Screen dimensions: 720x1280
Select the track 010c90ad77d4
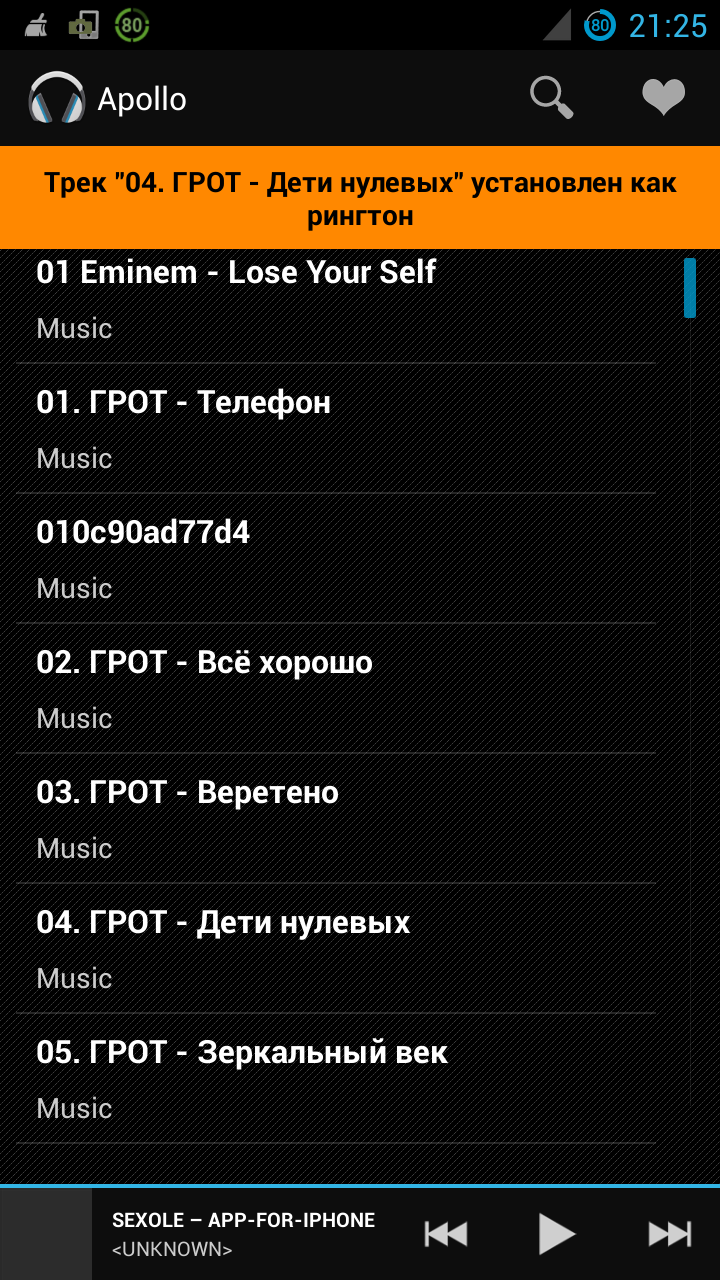[x=335, y=558]
